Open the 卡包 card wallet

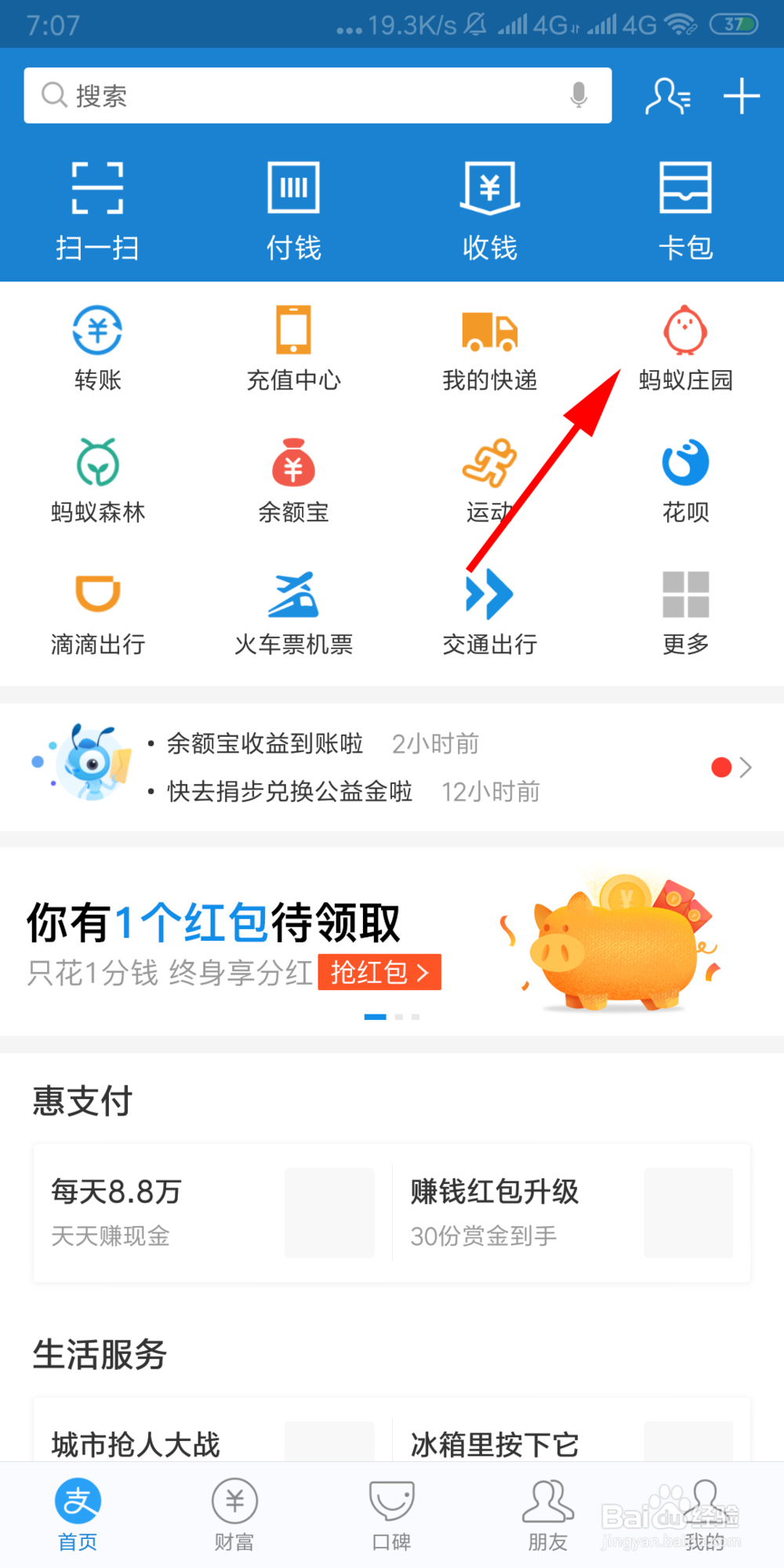point(686,205)
